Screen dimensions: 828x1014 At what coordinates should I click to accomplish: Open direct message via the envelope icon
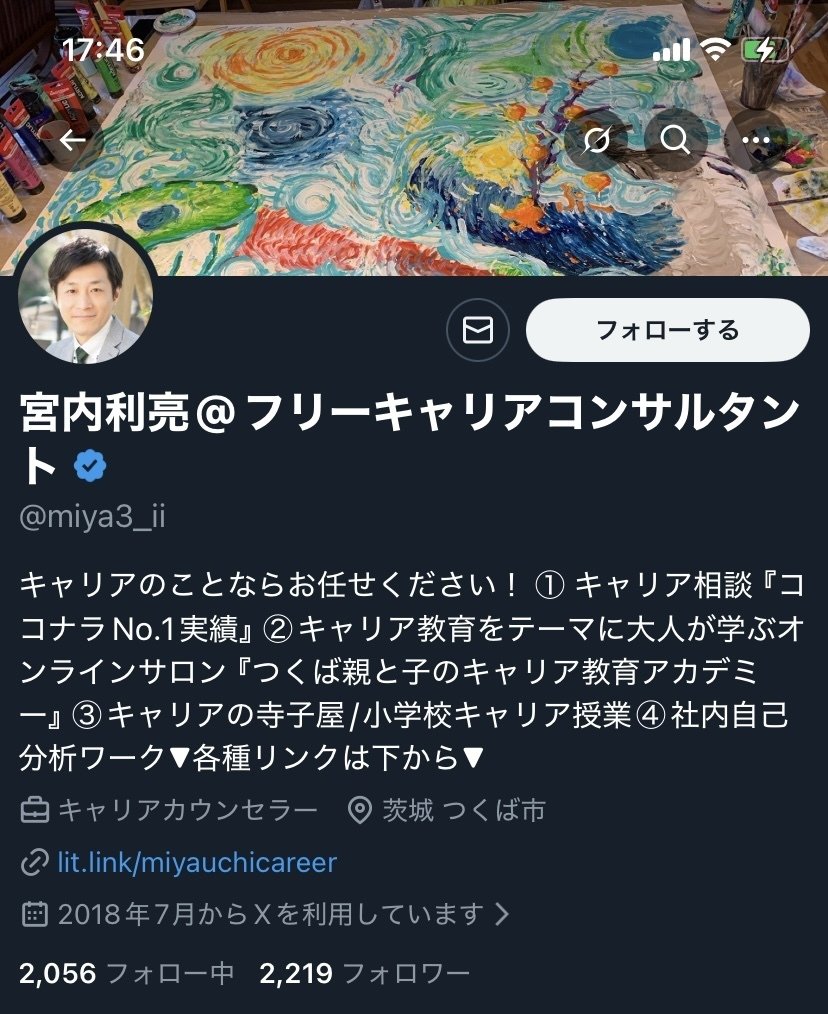coord(477,328)
